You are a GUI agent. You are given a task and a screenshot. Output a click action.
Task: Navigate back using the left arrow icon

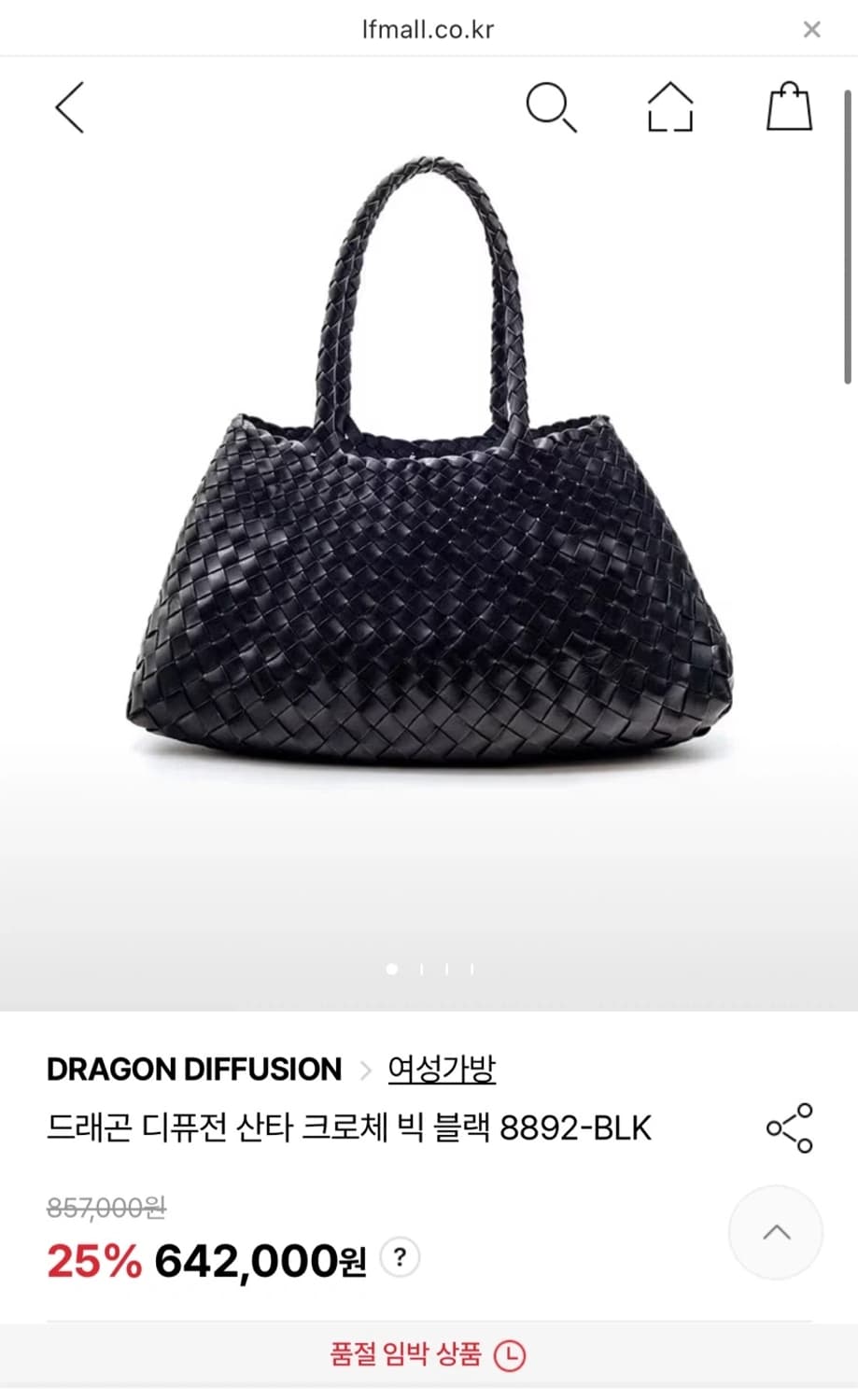[69, 106]
